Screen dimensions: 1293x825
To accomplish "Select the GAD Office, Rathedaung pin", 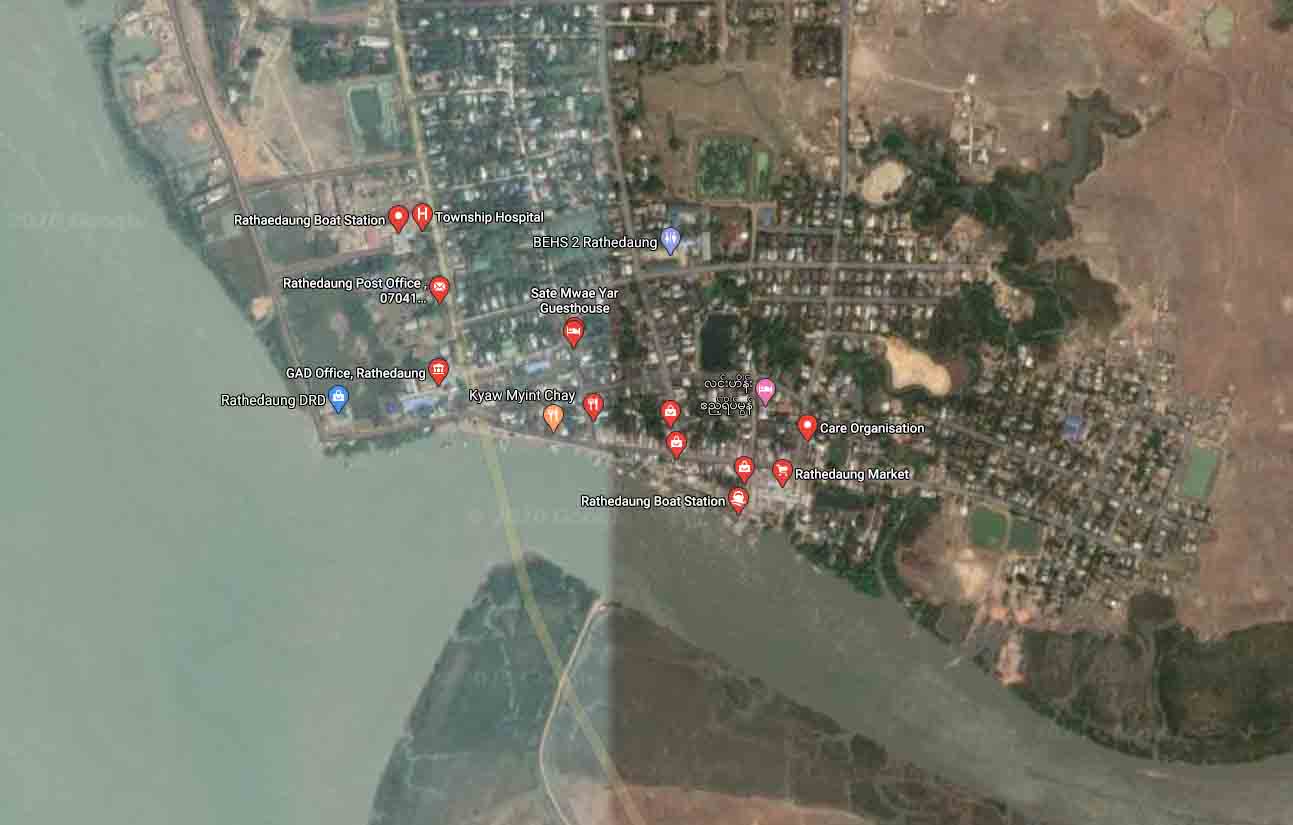I will click(438, 370).
